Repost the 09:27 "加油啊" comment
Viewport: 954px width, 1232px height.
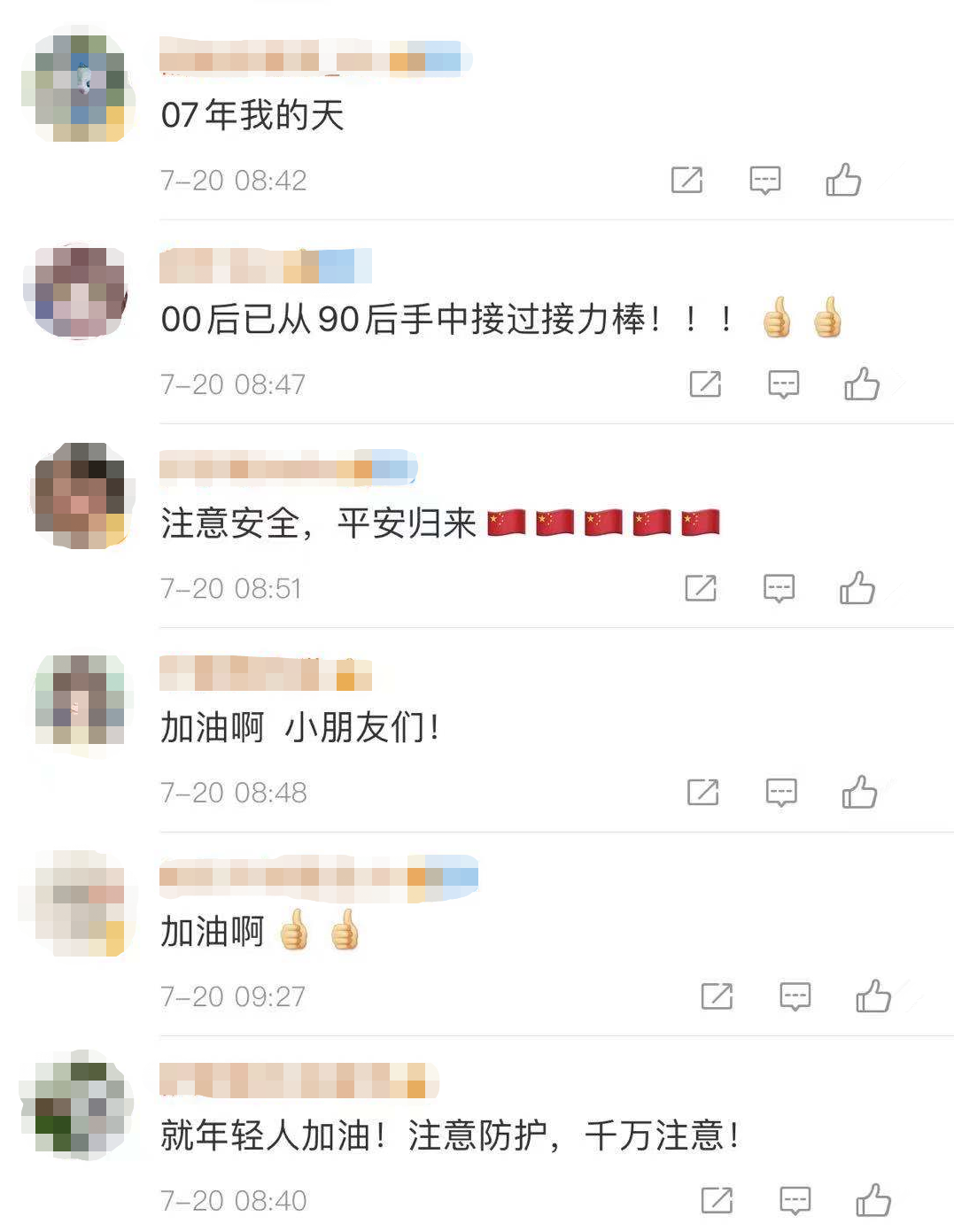click(x=717, y=996)
